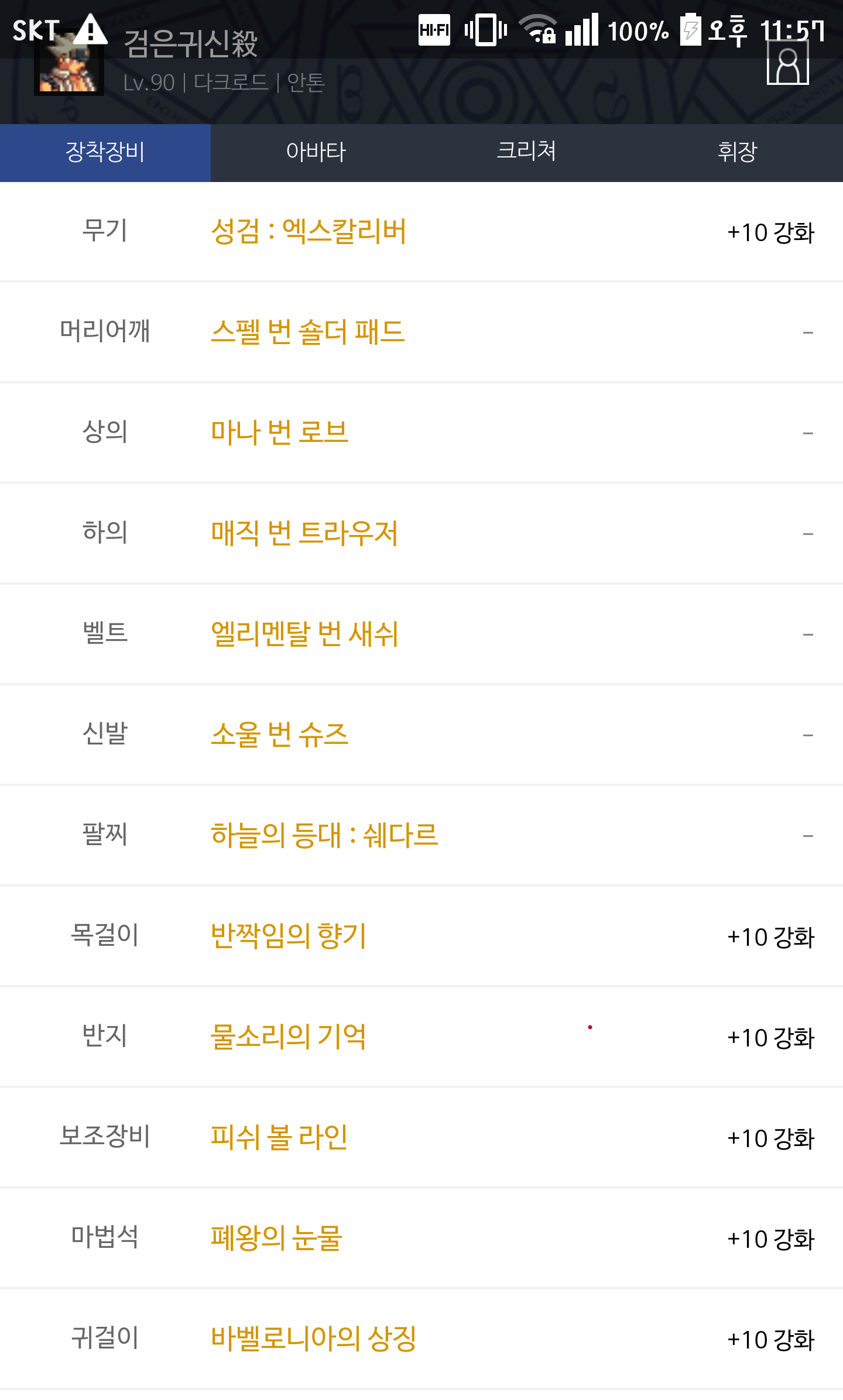Select the 장착장비 tab
843x1400 pixels.
pos(105,152)
